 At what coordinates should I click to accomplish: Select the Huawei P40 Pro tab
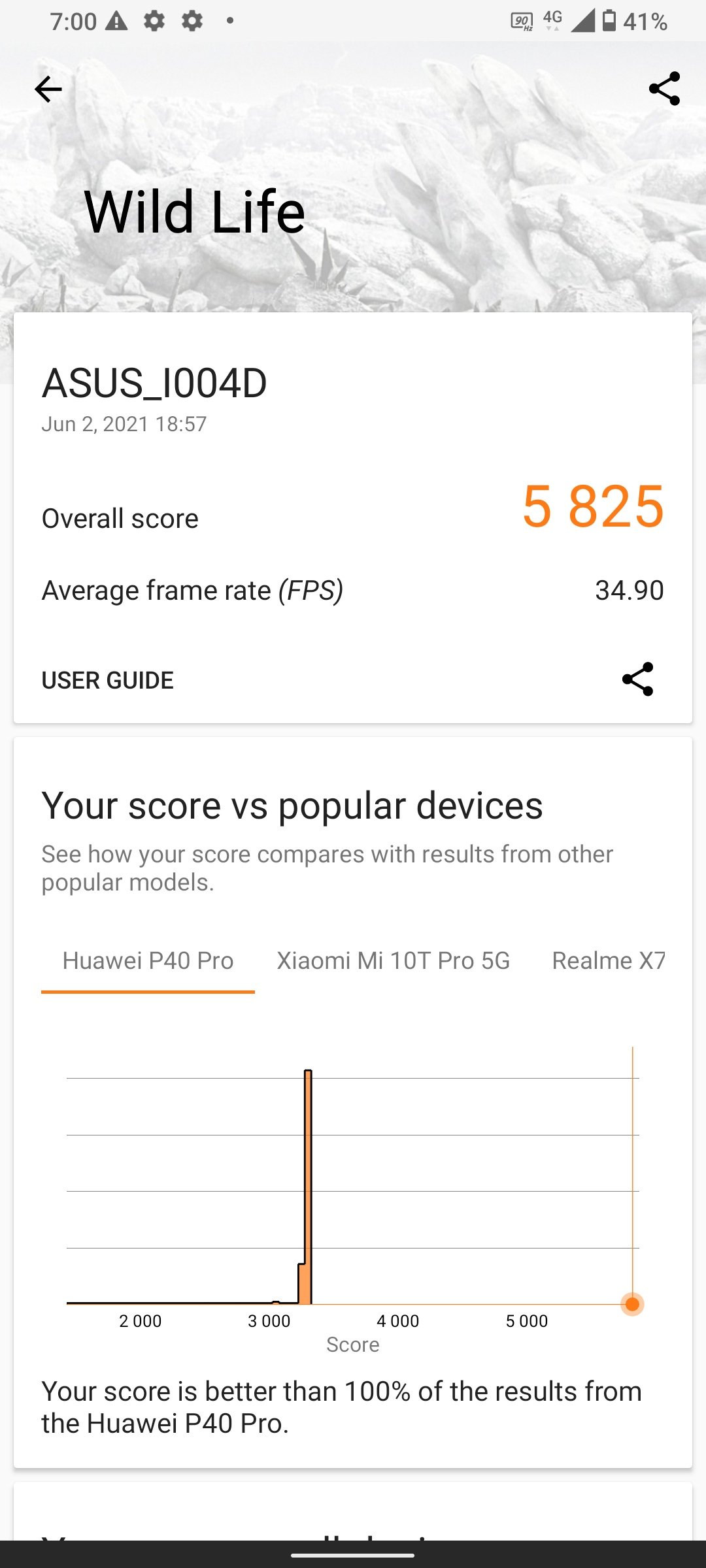(148, 961)
